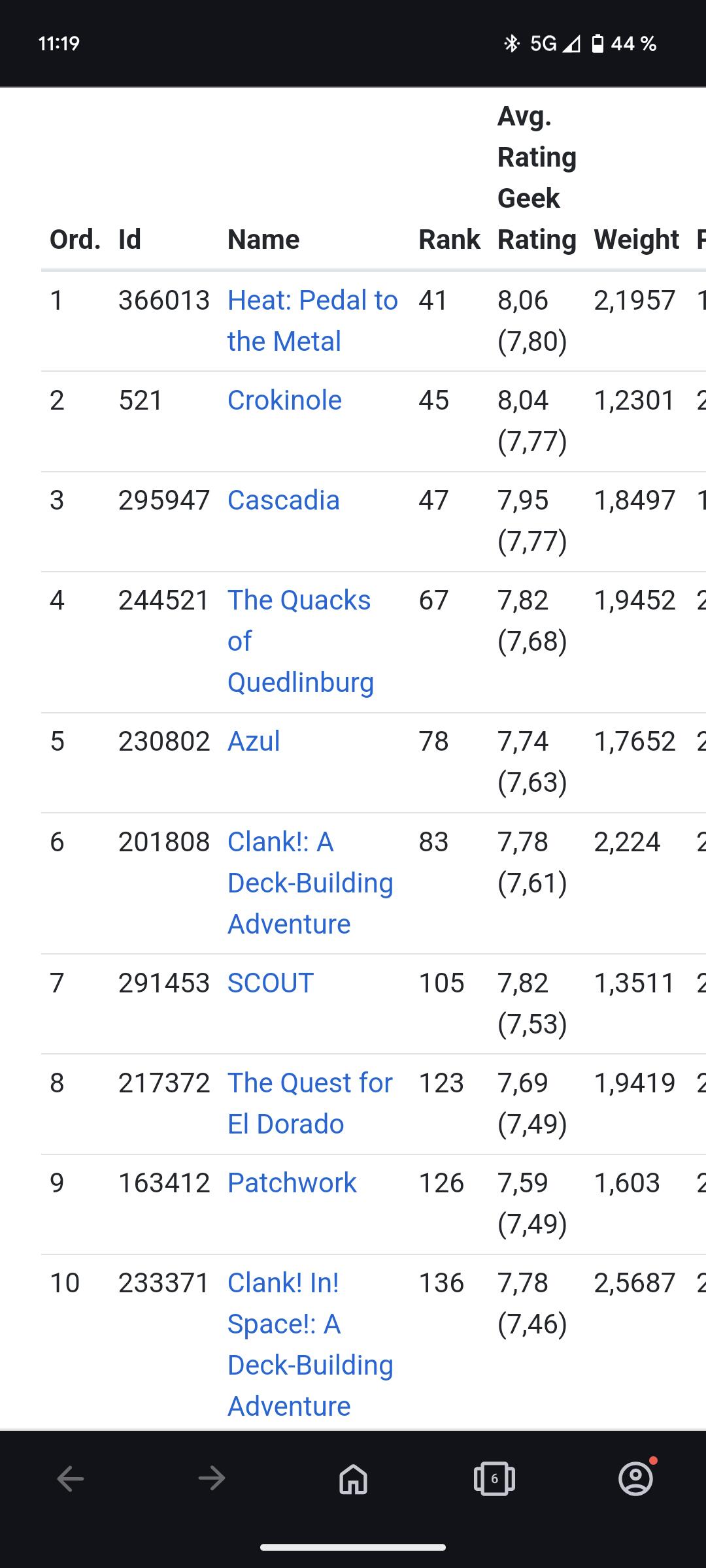Follow the Cascadia link
706x1568 pixels.
point(283,500)
